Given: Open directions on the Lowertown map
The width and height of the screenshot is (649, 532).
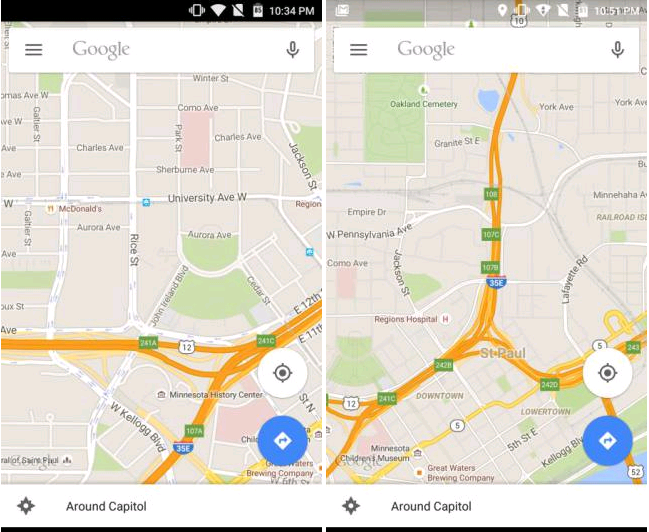Looking at the screenshot, I should 607,440.
